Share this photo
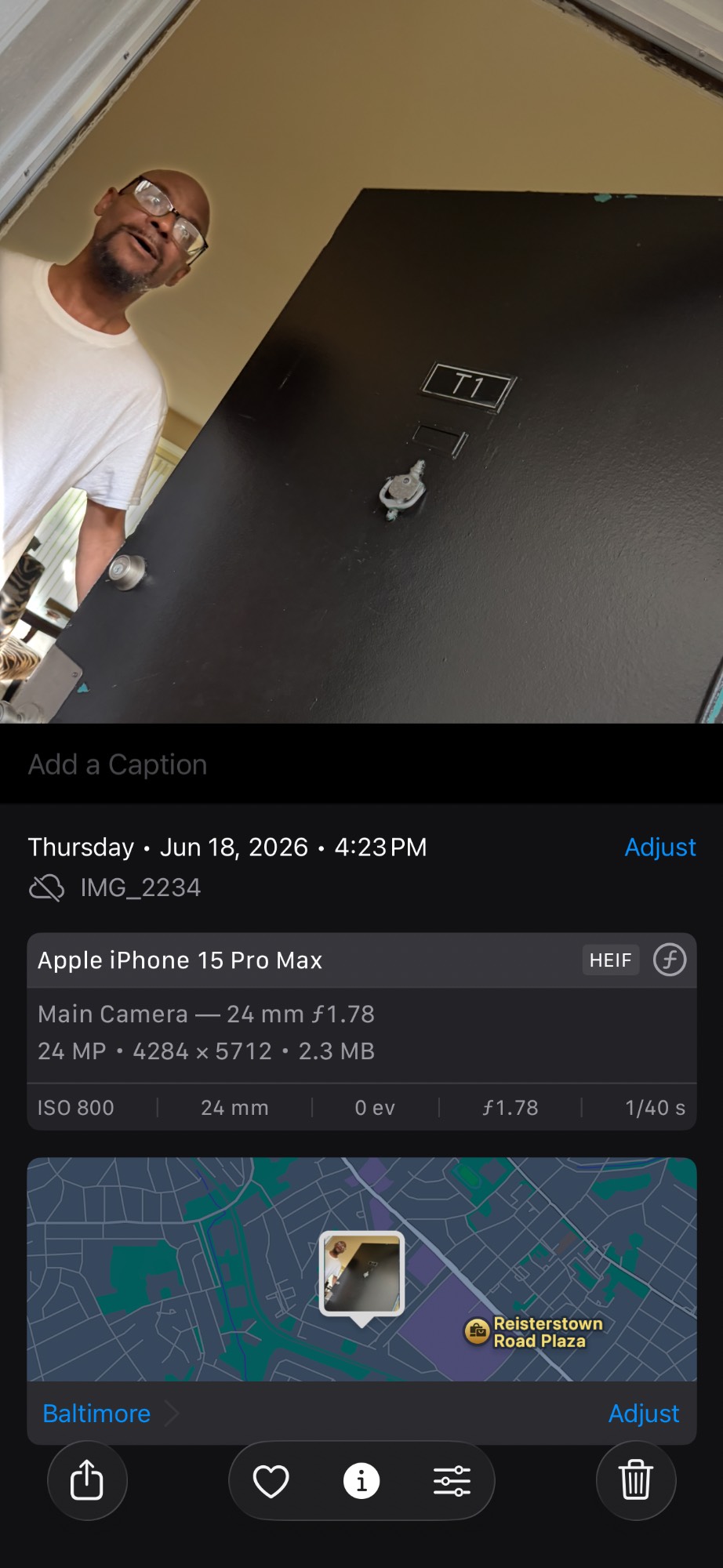 pos(87,1480)
